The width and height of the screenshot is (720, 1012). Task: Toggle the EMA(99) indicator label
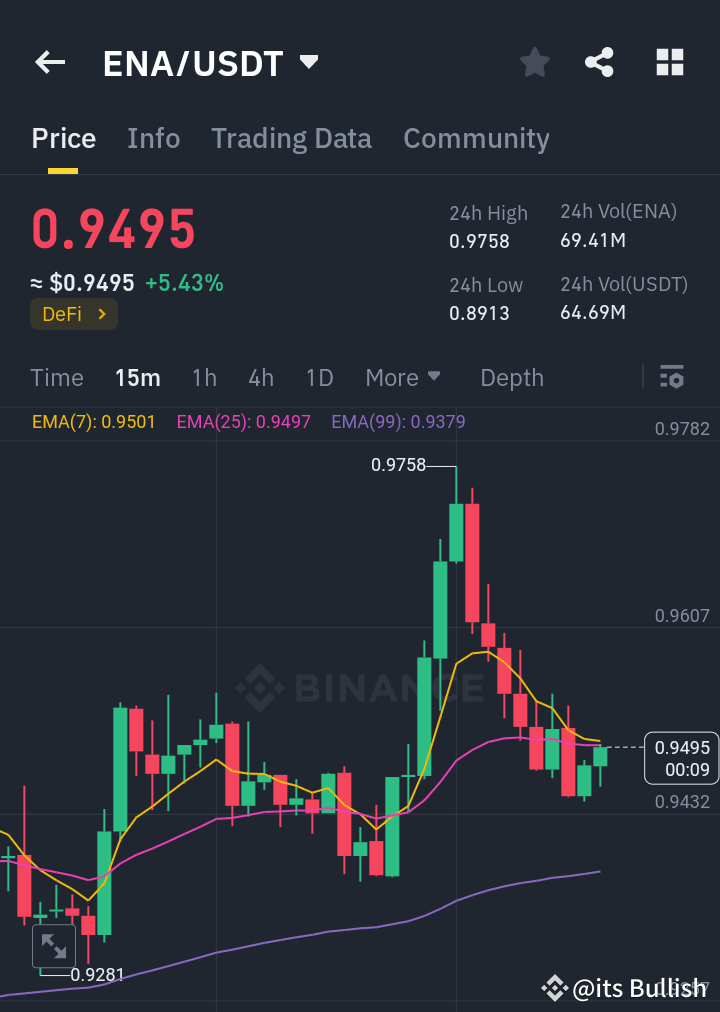(398, 422)
